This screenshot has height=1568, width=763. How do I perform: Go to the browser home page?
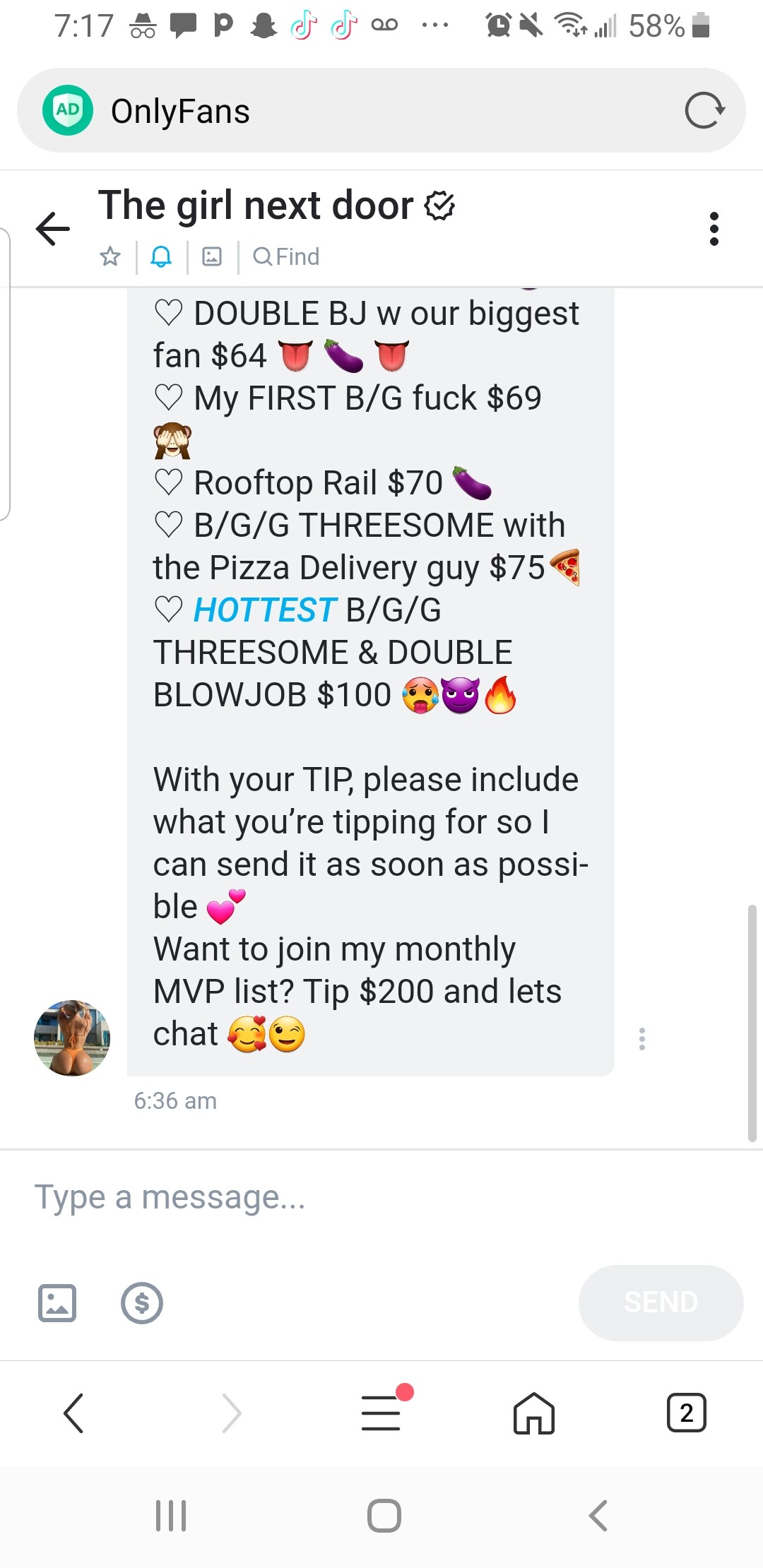534,1413
